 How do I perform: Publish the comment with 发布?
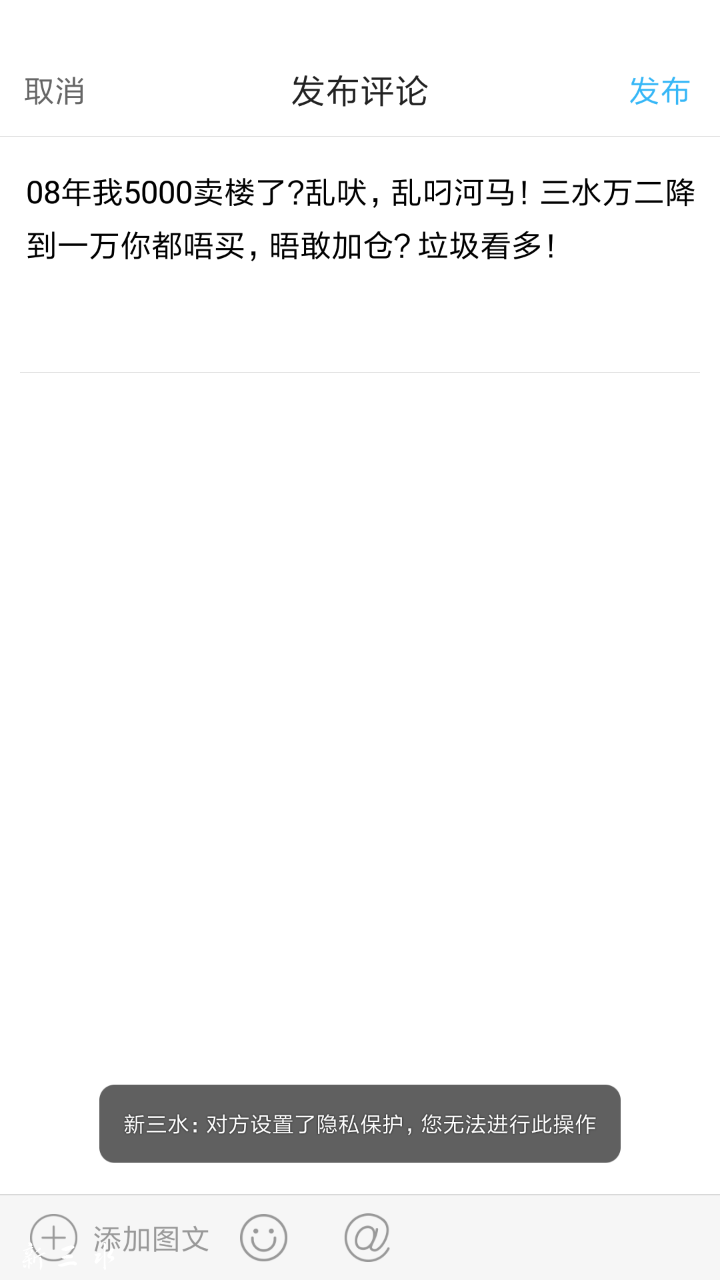click(659, 91)
